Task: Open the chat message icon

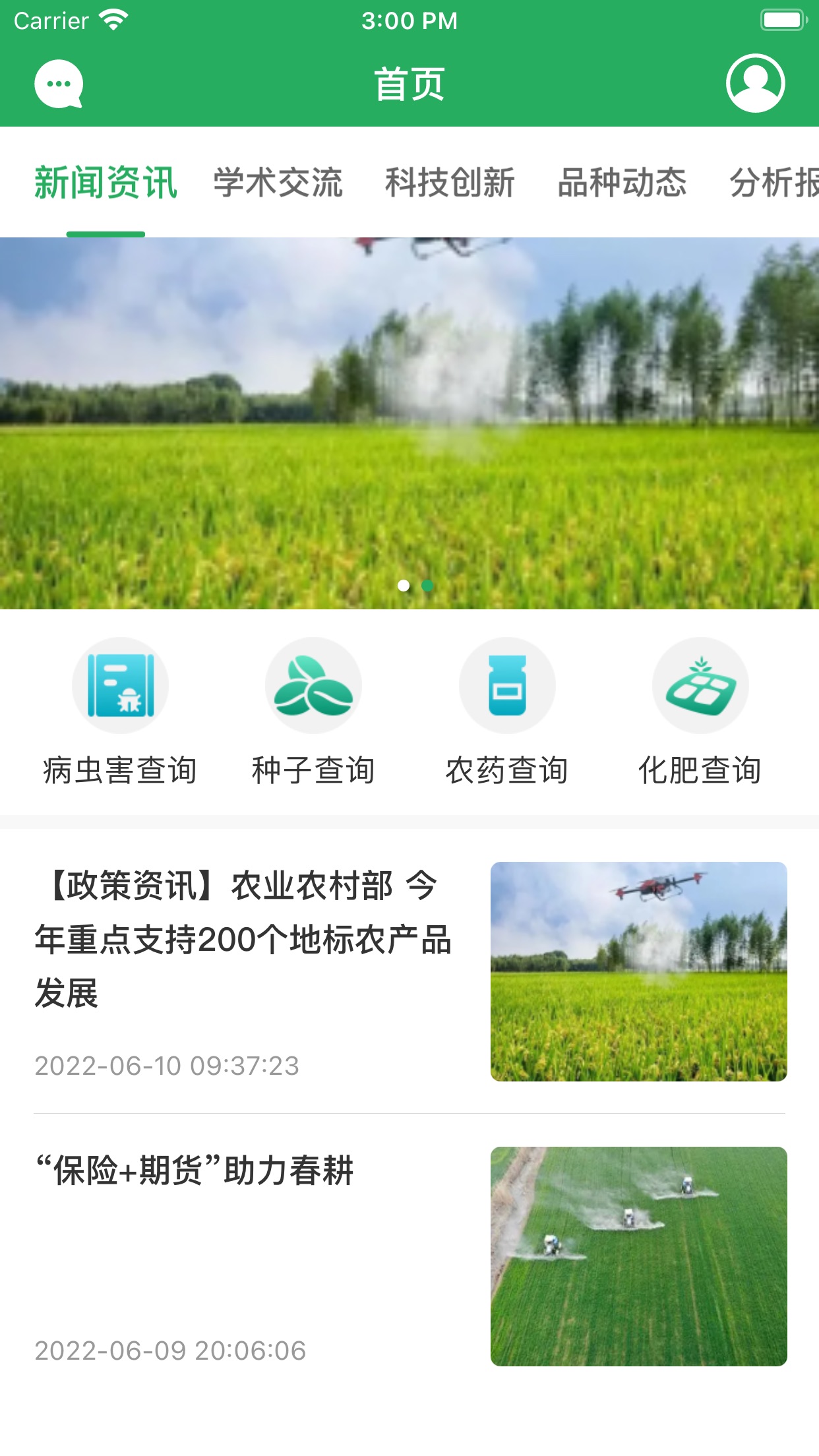Action: click(58, 83)
